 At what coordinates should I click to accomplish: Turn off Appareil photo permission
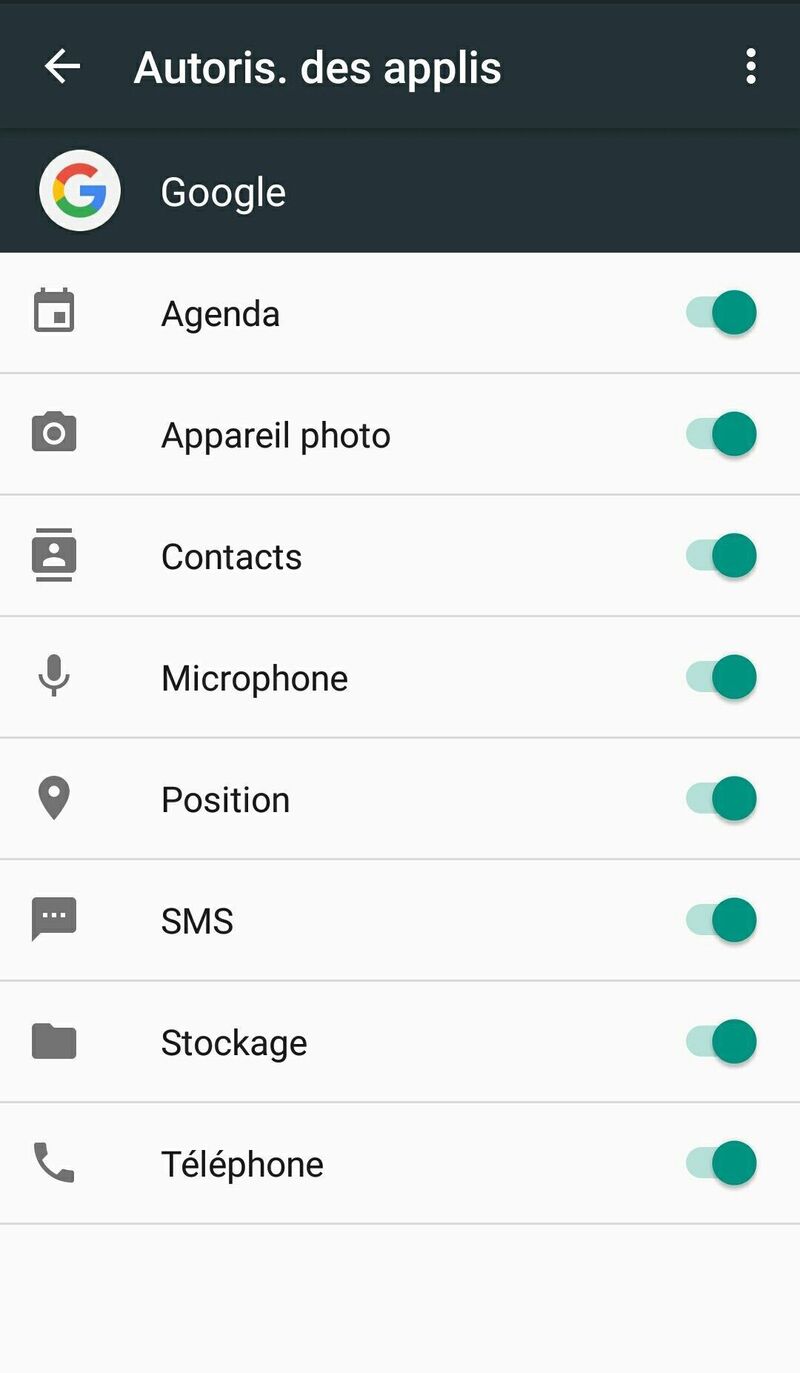(722, 434)
